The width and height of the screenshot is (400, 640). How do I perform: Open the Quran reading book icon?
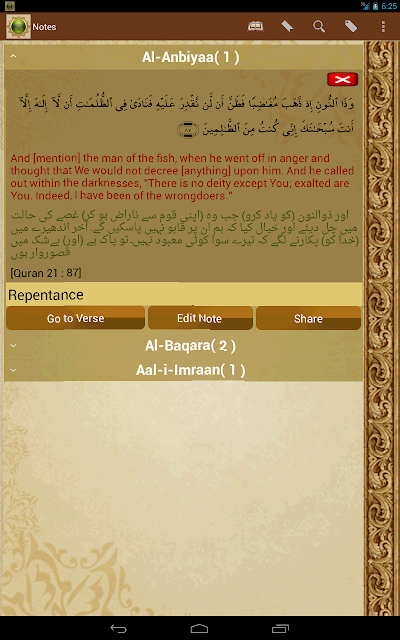255,27
